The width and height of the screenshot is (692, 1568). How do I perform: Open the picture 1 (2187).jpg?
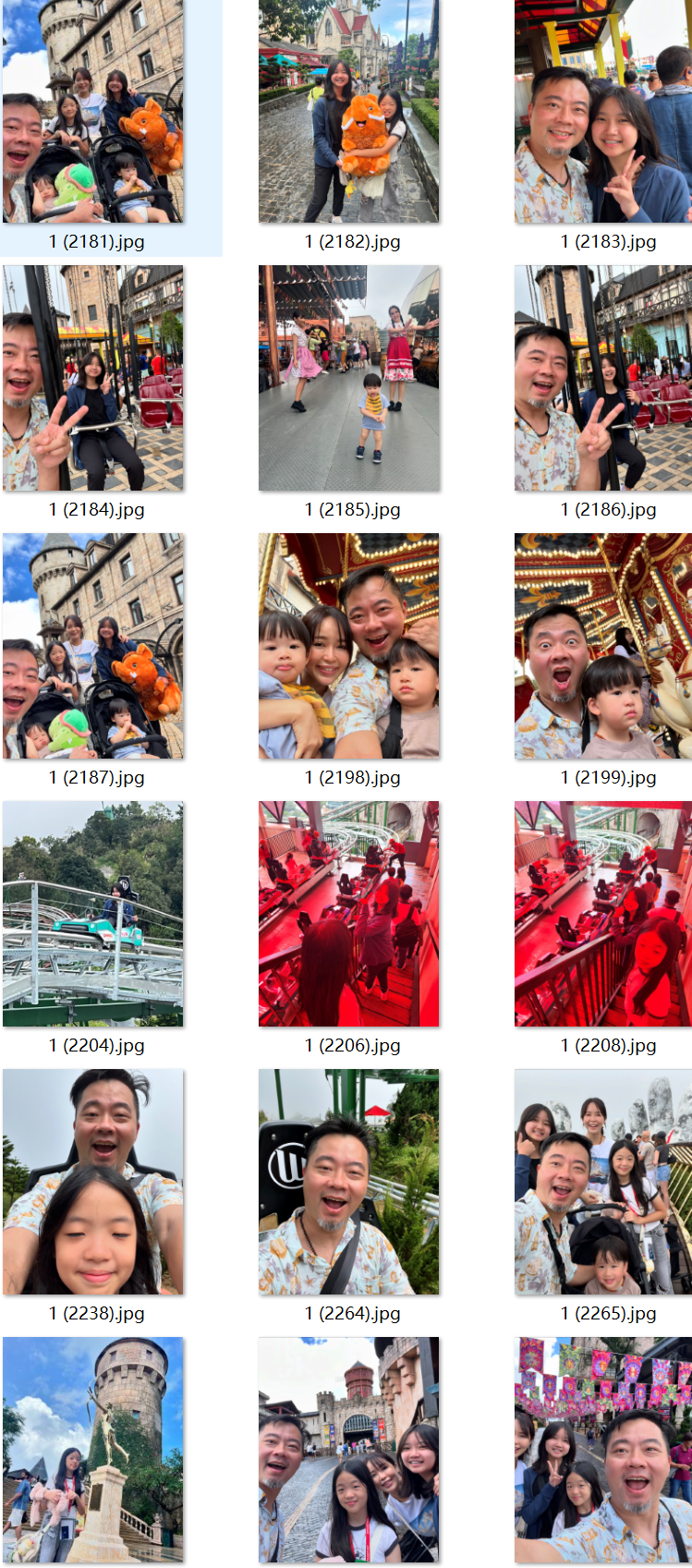tap(93, 647)
